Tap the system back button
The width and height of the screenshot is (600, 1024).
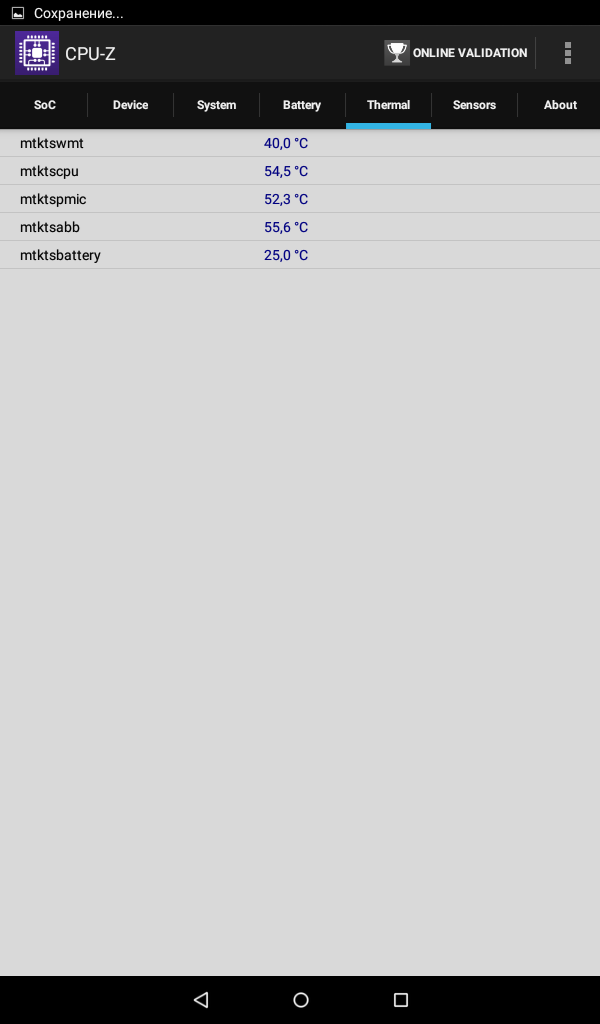click(x=201, y=999)
